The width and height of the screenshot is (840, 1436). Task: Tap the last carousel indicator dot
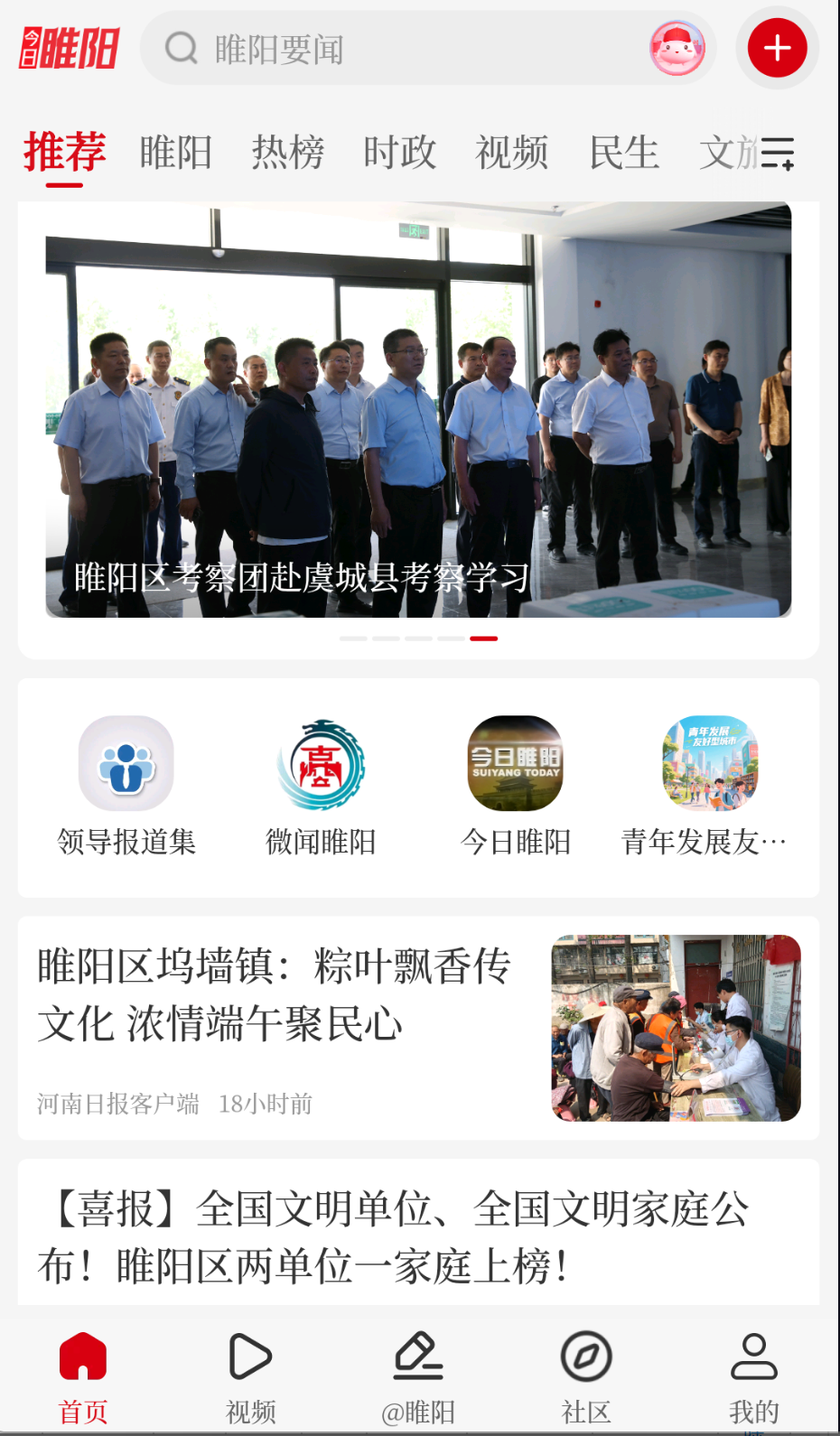click(484, 638)
